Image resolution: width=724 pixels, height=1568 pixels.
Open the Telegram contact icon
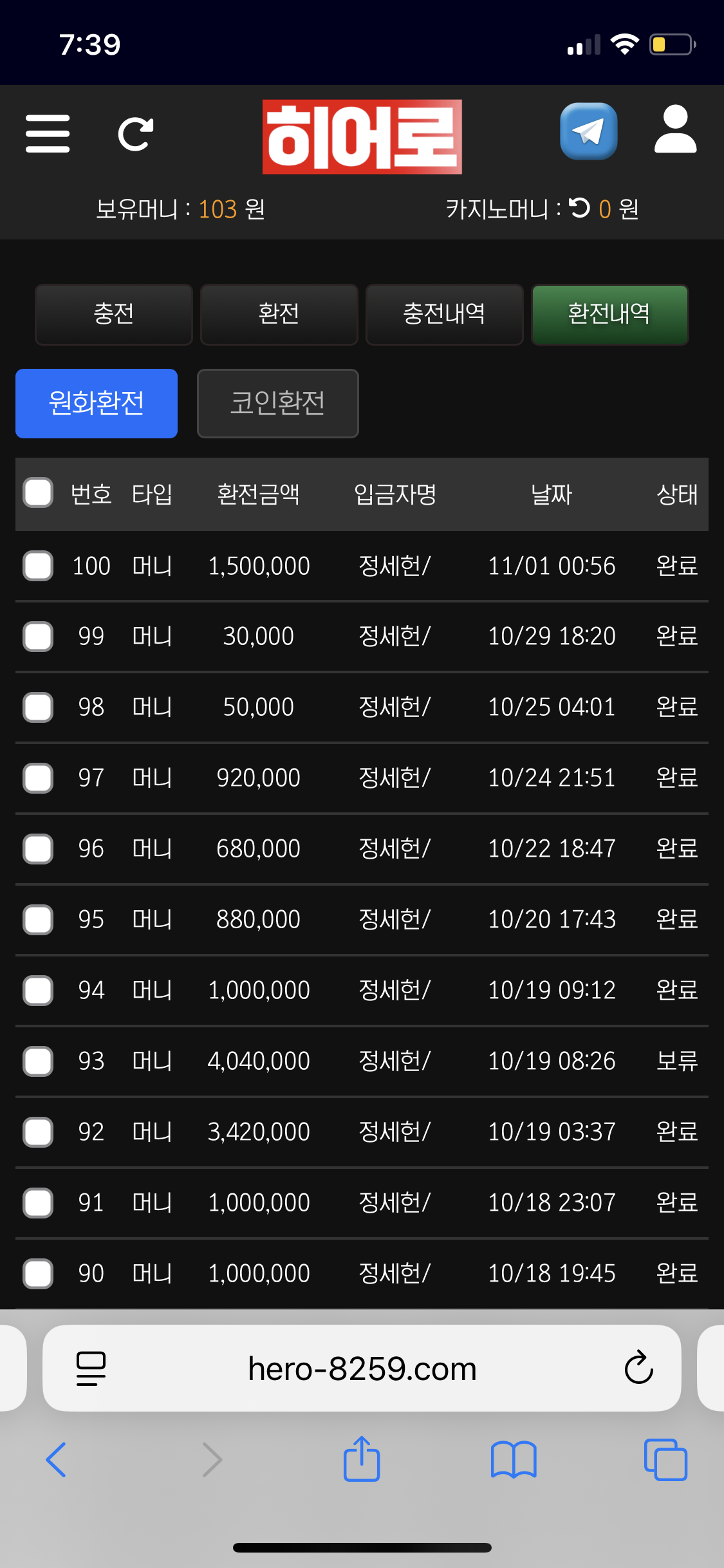(x=588, y=131)
